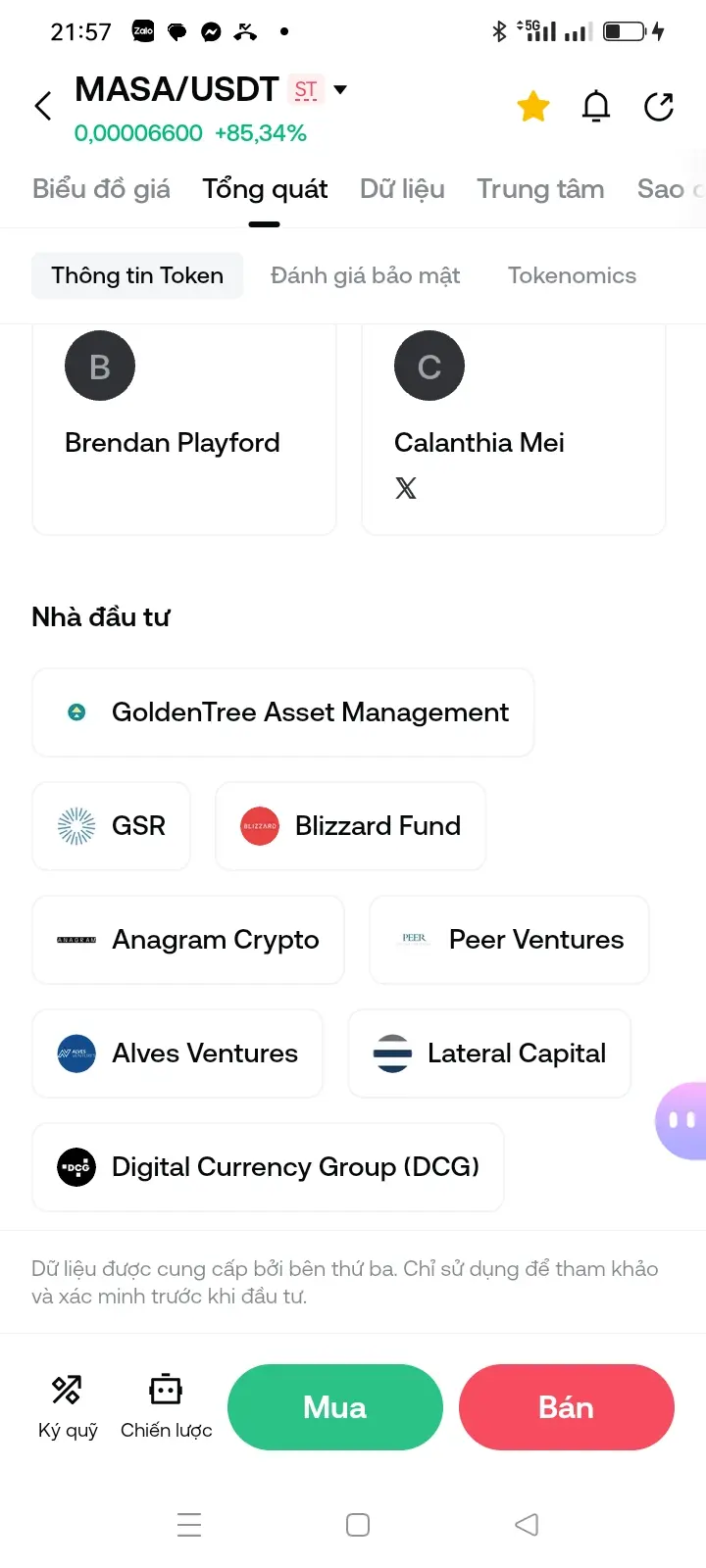Set a price alert with the bell
The width and height of the screenshot is (706, 1568).
596,106
